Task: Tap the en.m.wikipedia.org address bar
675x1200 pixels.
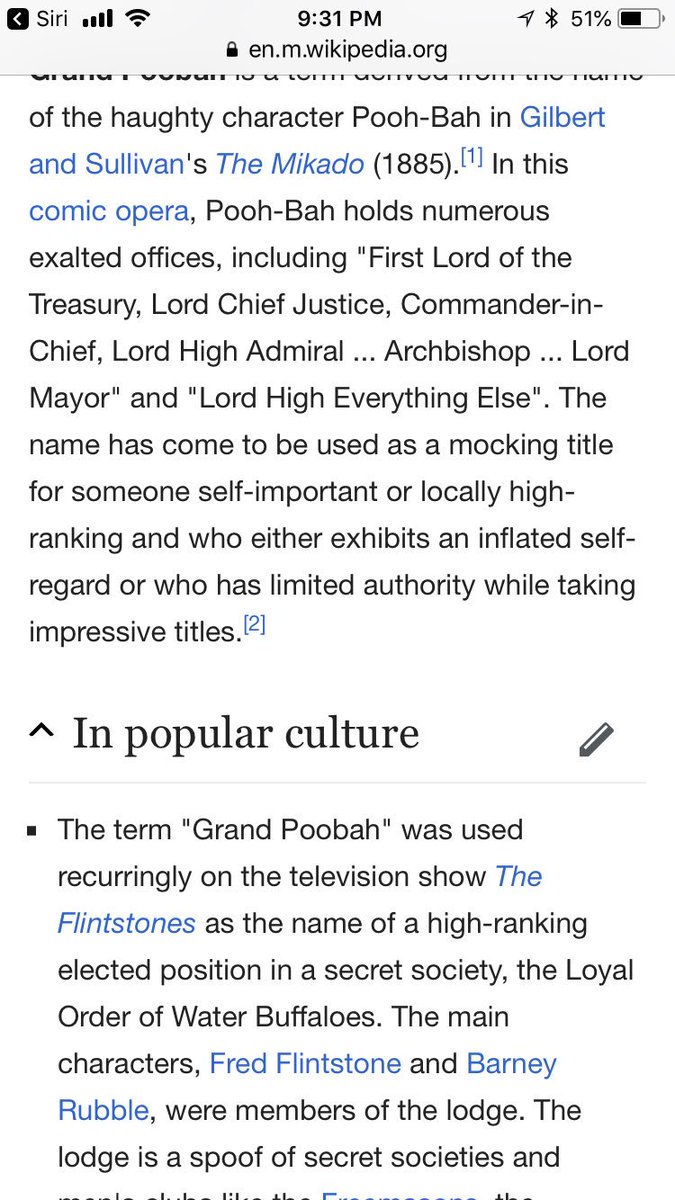Action: (337, 48)
